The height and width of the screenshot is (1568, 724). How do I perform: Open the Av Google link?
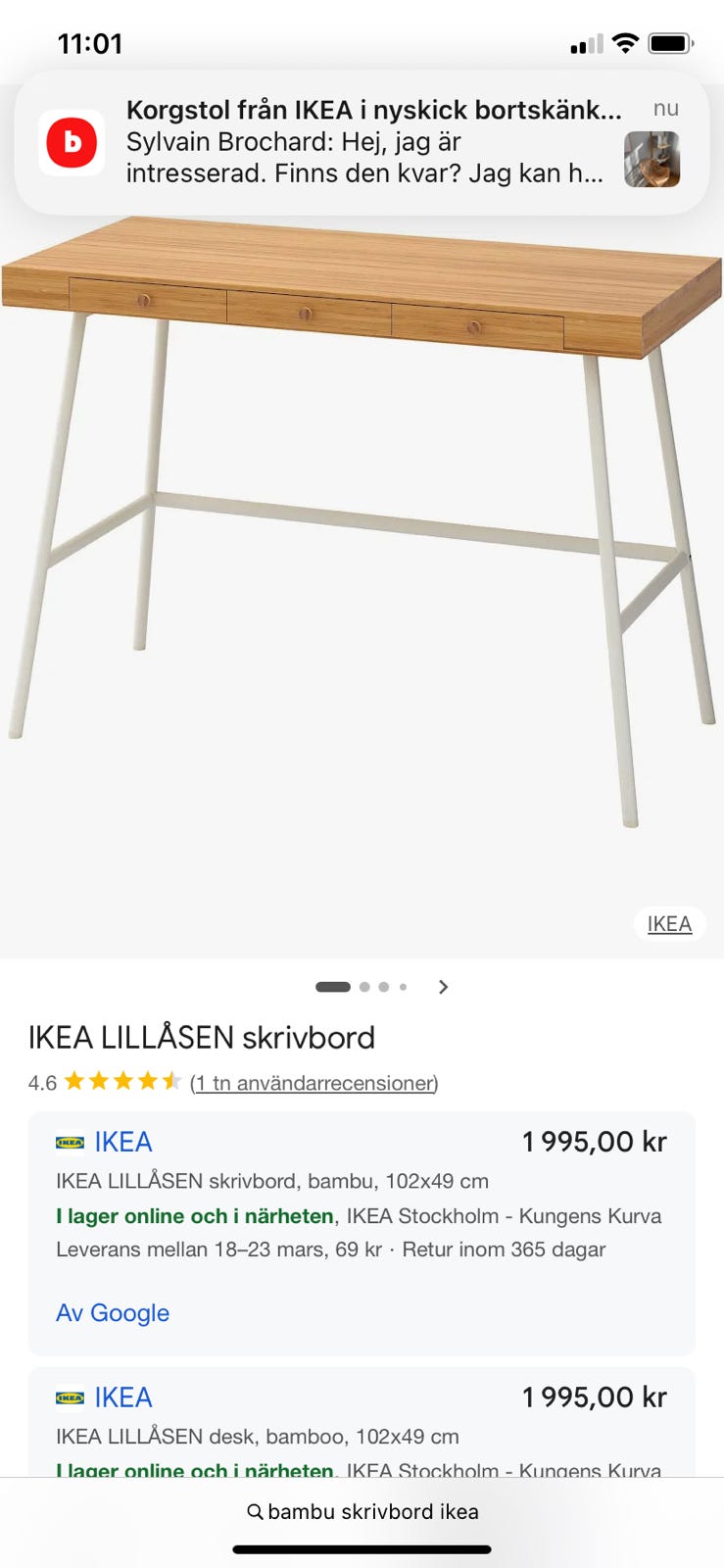tap(113, 1313)
